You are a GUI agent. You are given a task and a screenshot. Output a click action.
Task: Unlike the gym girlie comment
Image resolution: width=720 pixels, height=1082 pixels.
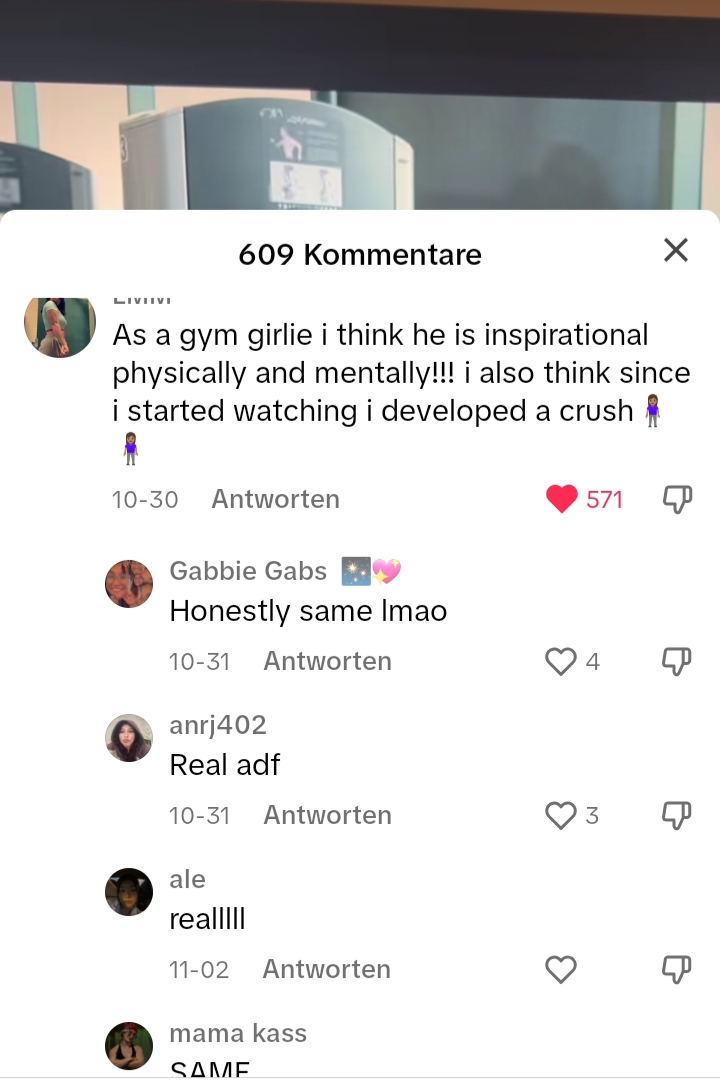pyautogui.click(x=562, y=499)
